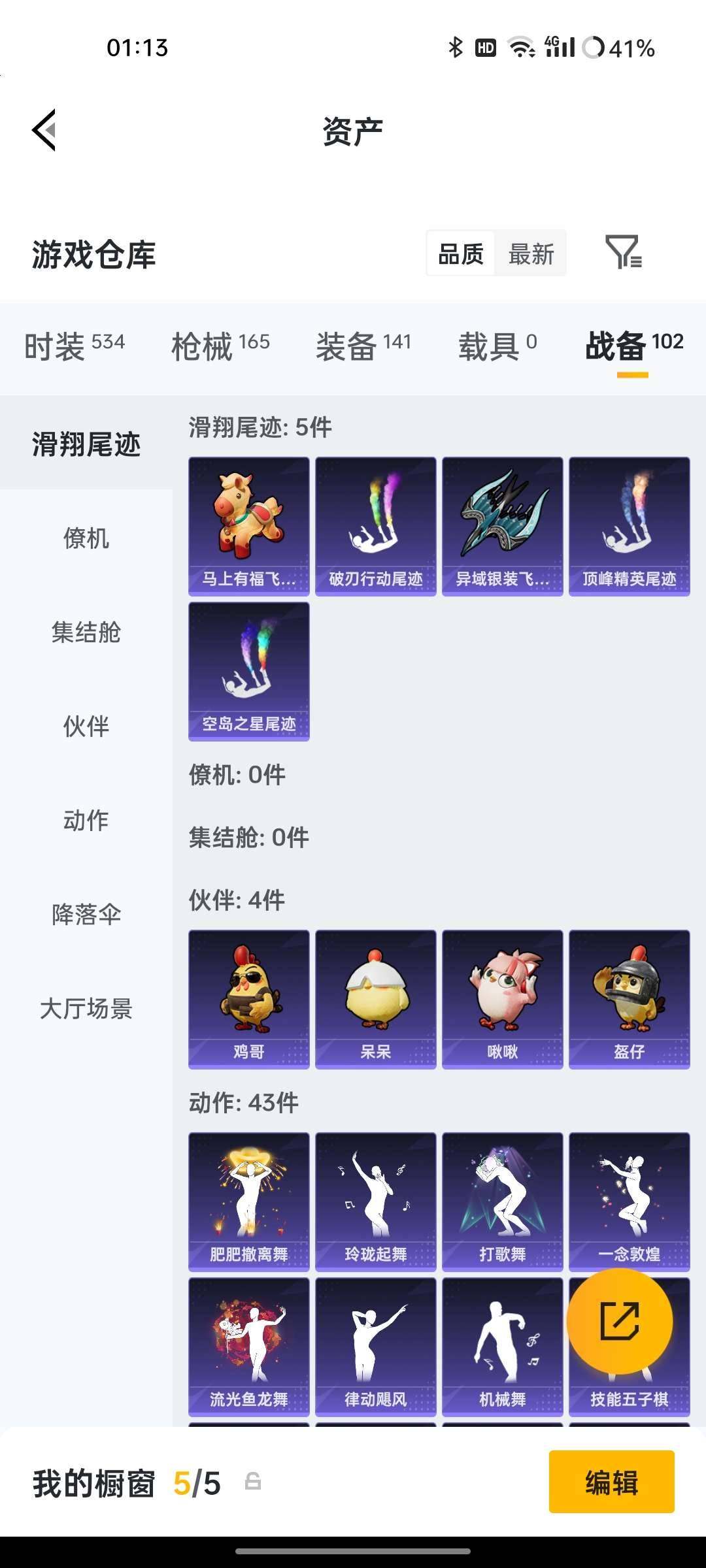This screenshot has height=1568, width=706.
Task: Toggle sorting to 品质
Action: pos(460,255)
